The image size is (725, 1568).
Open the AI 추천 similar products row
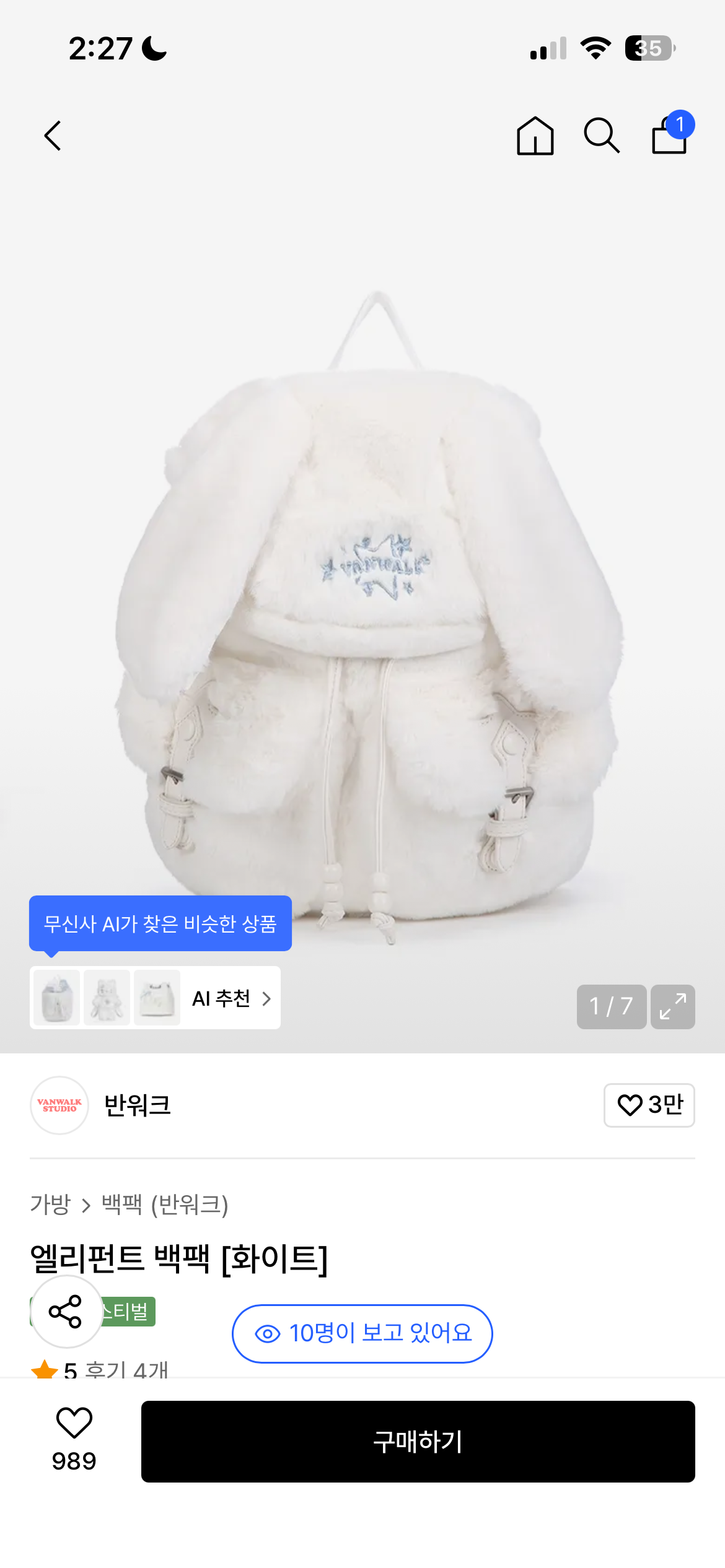[x=155, y=998]
